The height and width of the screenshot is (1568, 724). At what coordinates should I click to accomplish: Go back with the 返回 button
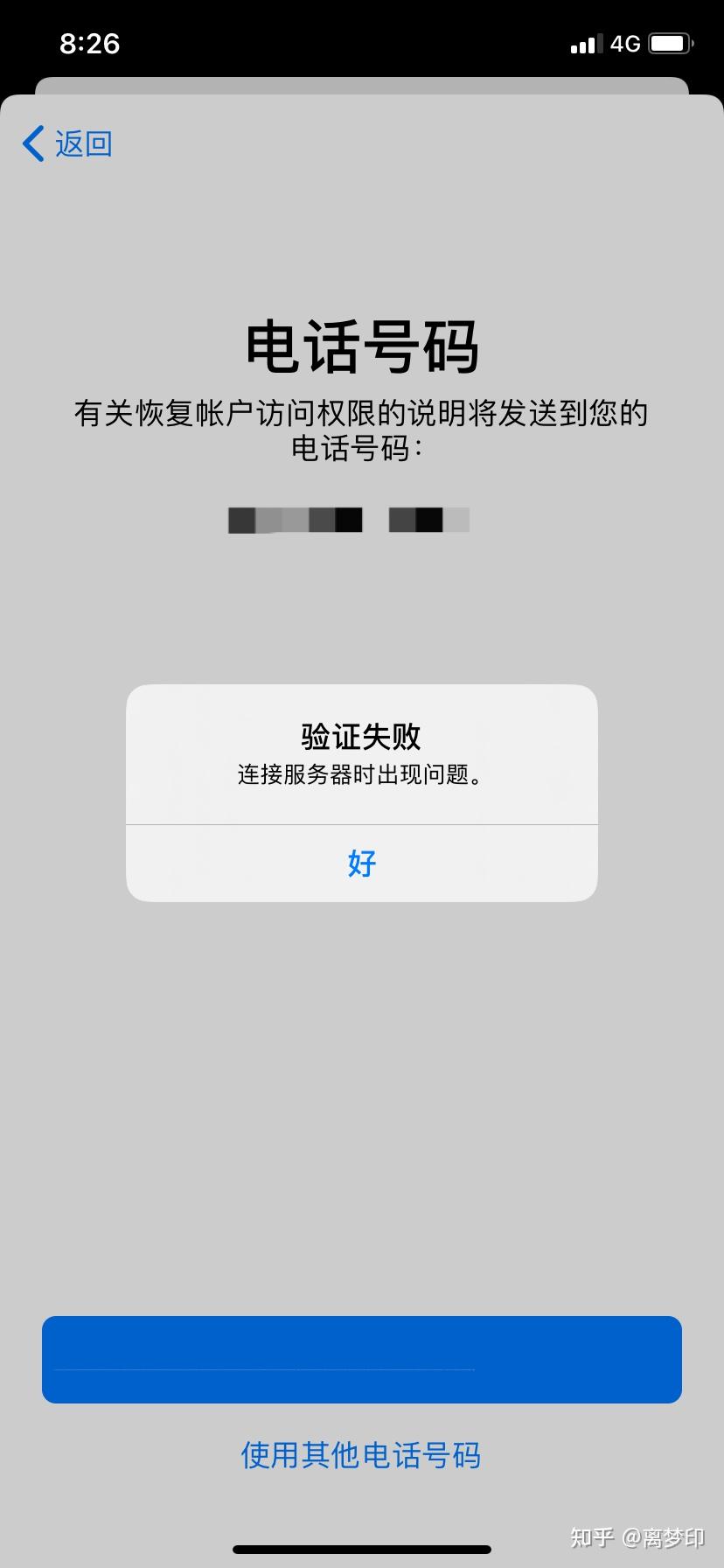[x=68, y=143]
